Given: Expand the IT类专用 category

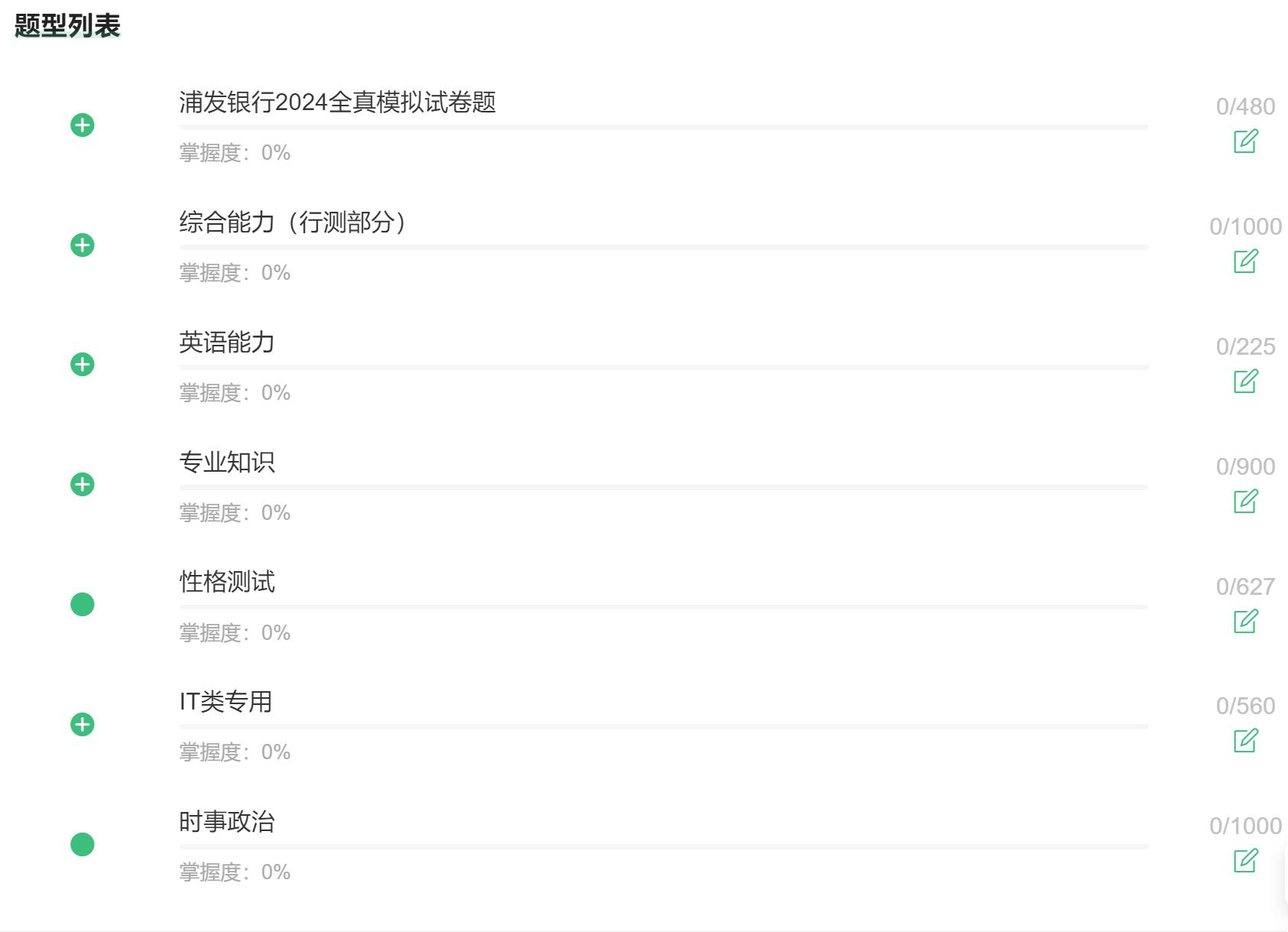Looking at the screenshot, I should click(x=83, y=724).
